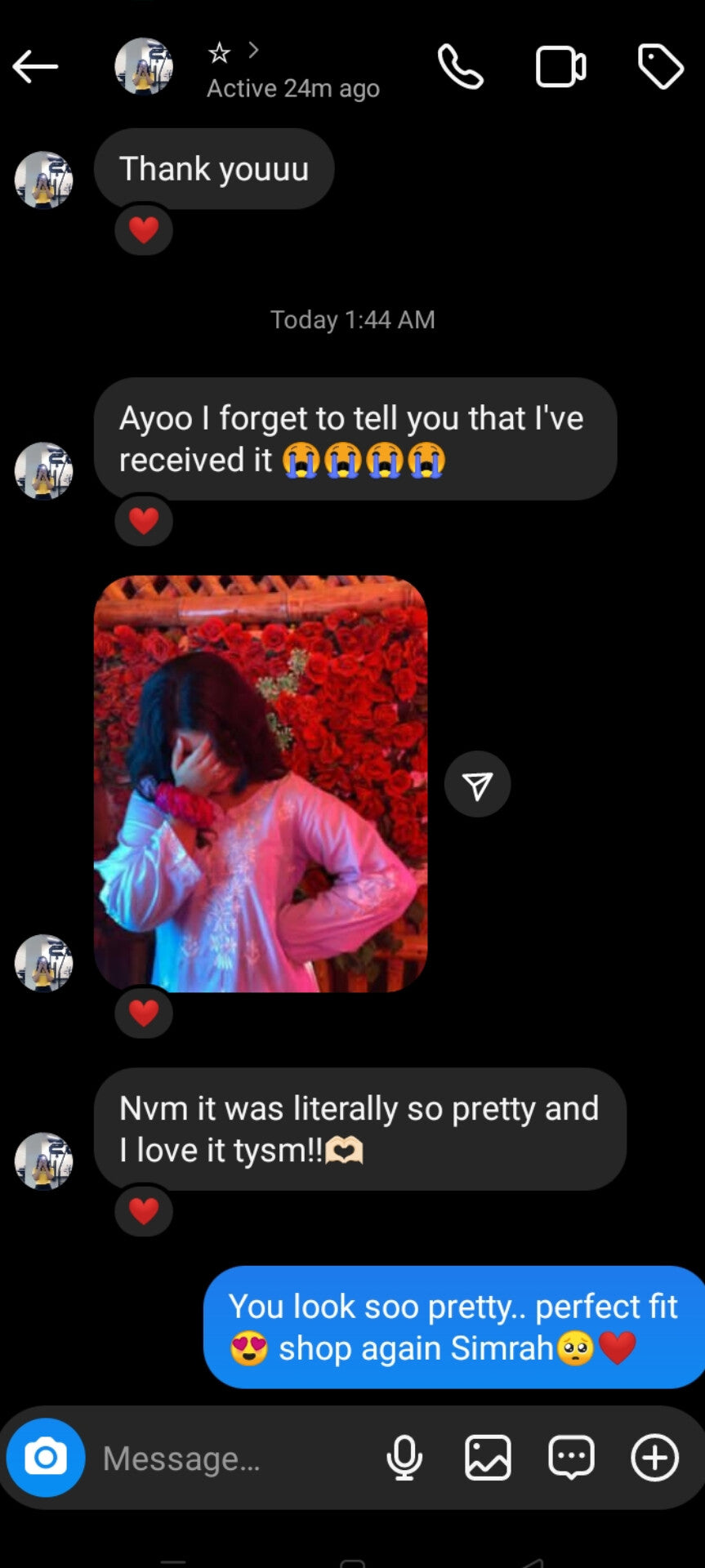Start a voice call

pyautogui.click(x=461, y=66)
